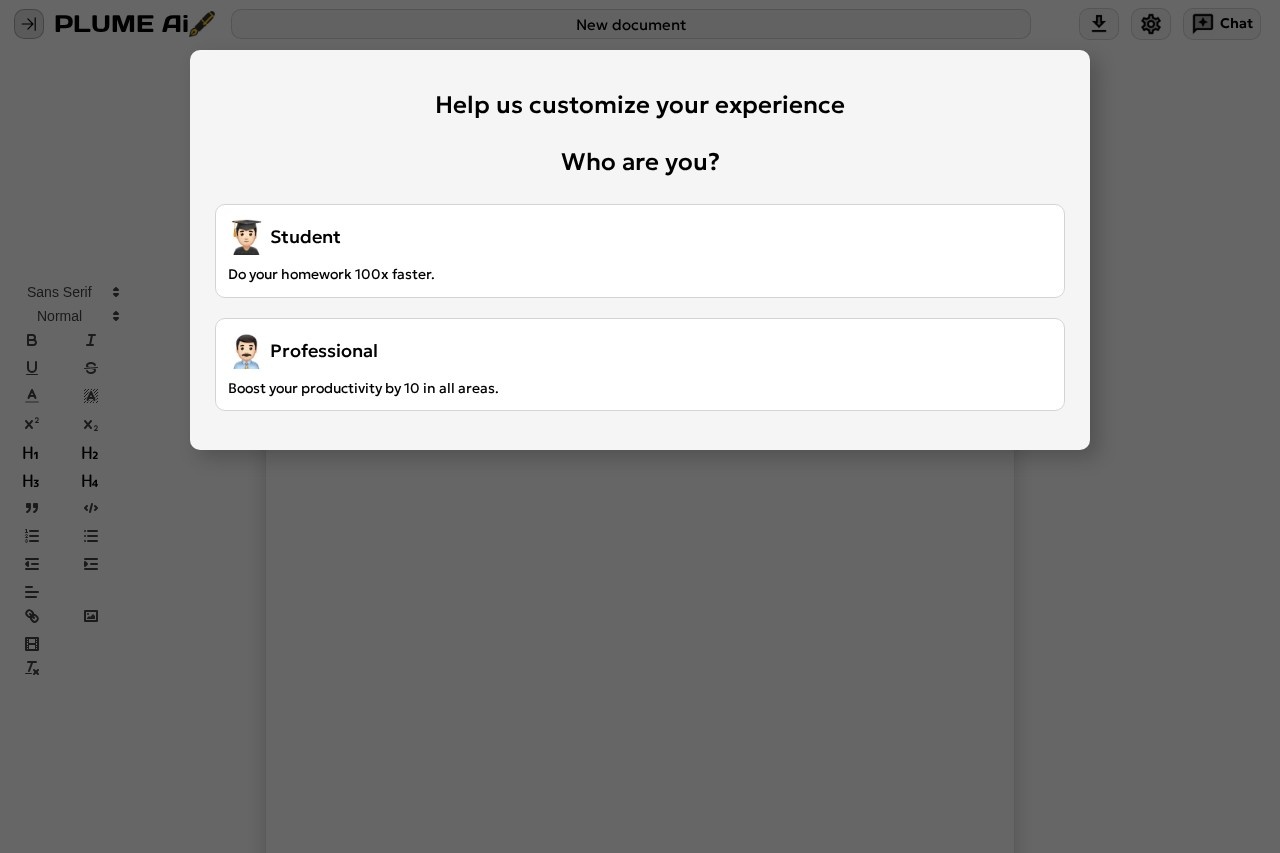The width and height of the screenshot is (1280, 853).
Task: Insert a code block
Action: (91, 508)
